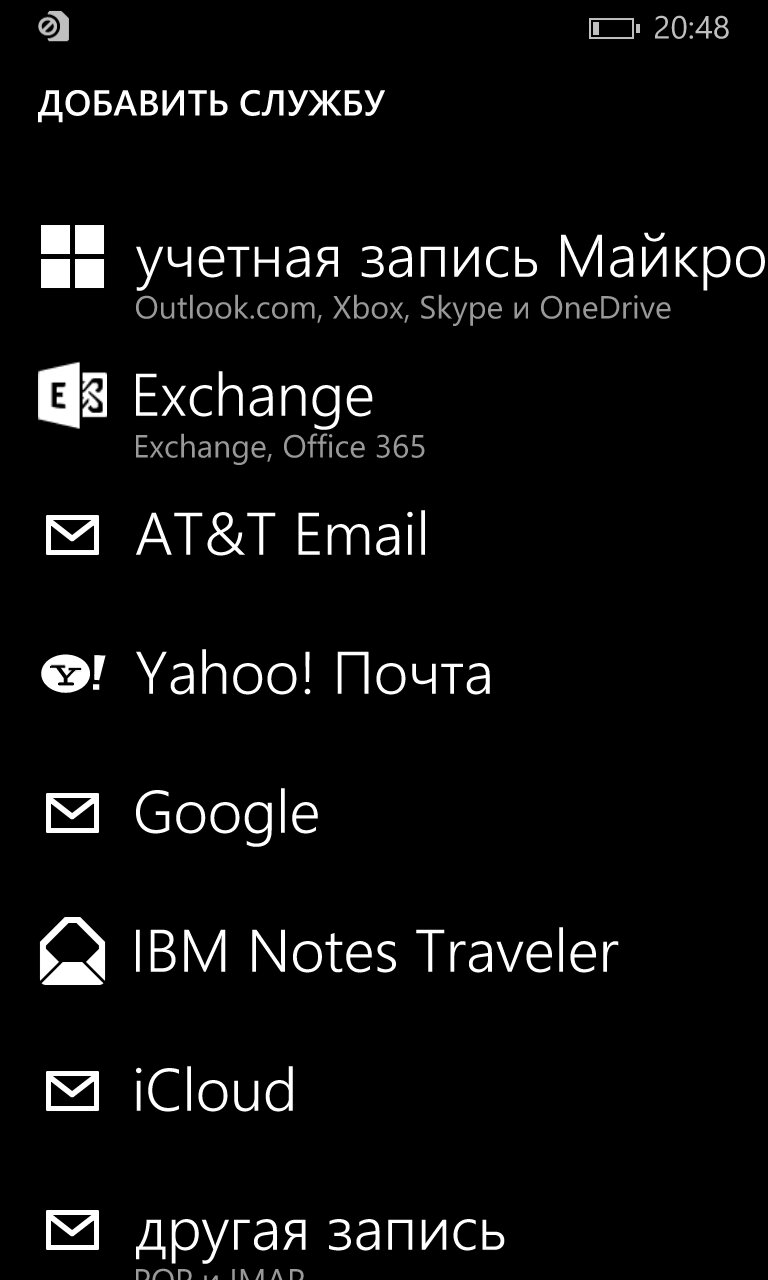
Task: Open the Yahoo! Почта option
Action: coord(384,674)
